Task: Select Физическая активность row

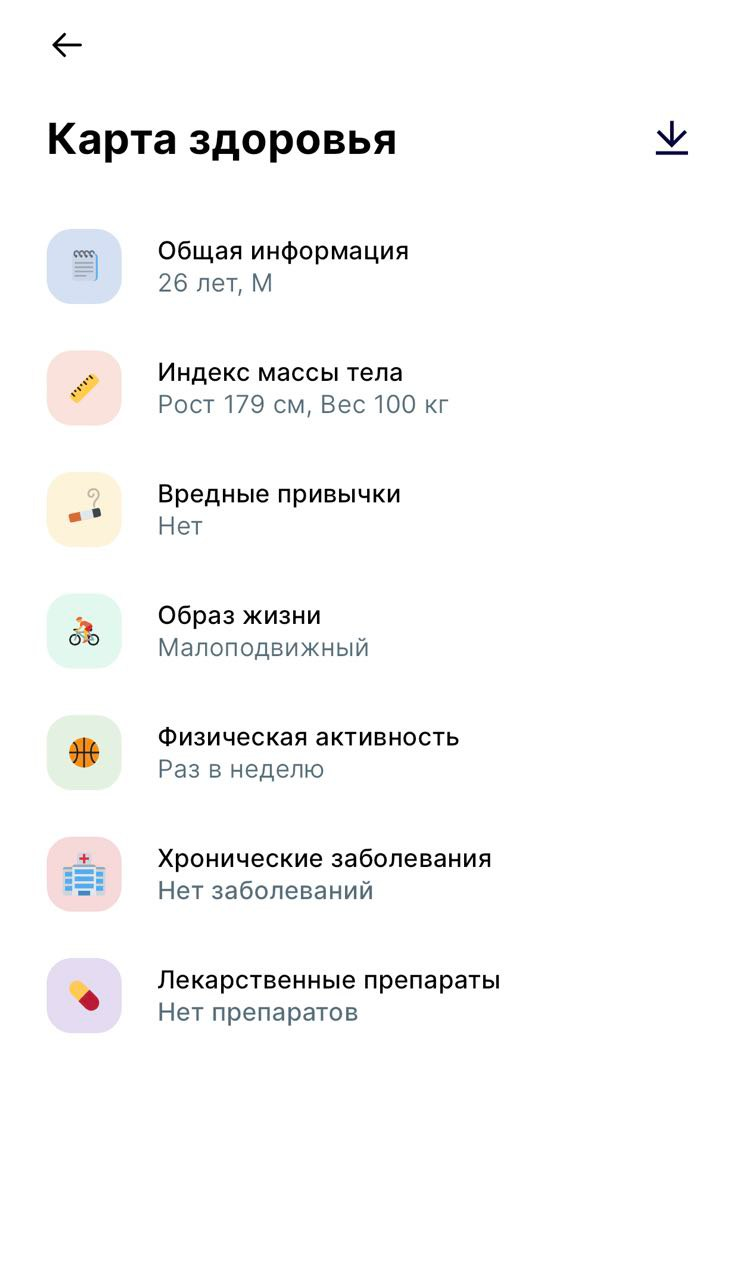Action: point(370,753)
